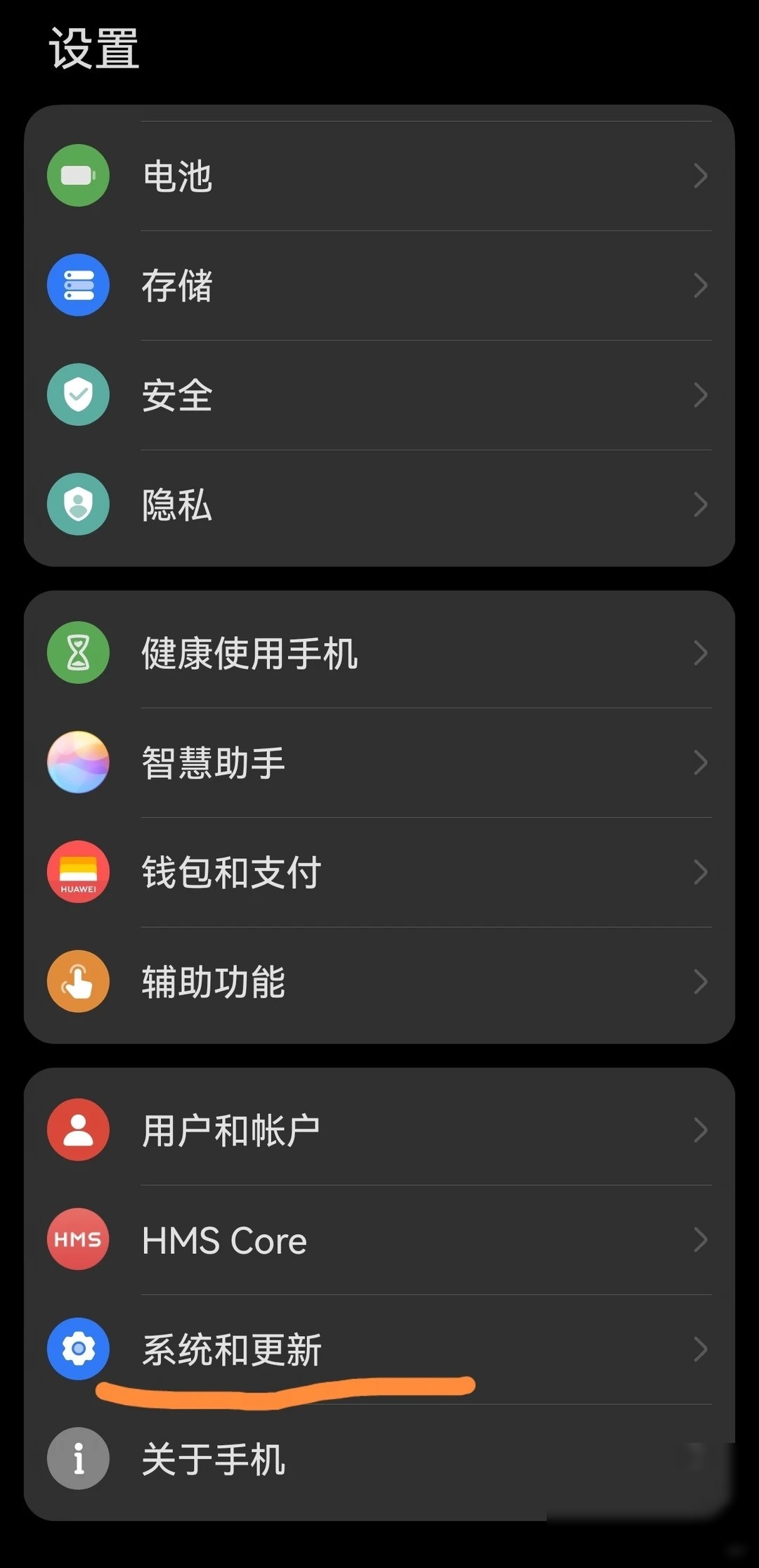Screen dimensions: 759x1568
Task: Open 电池 battery settings
Action: tap(379, 176)
